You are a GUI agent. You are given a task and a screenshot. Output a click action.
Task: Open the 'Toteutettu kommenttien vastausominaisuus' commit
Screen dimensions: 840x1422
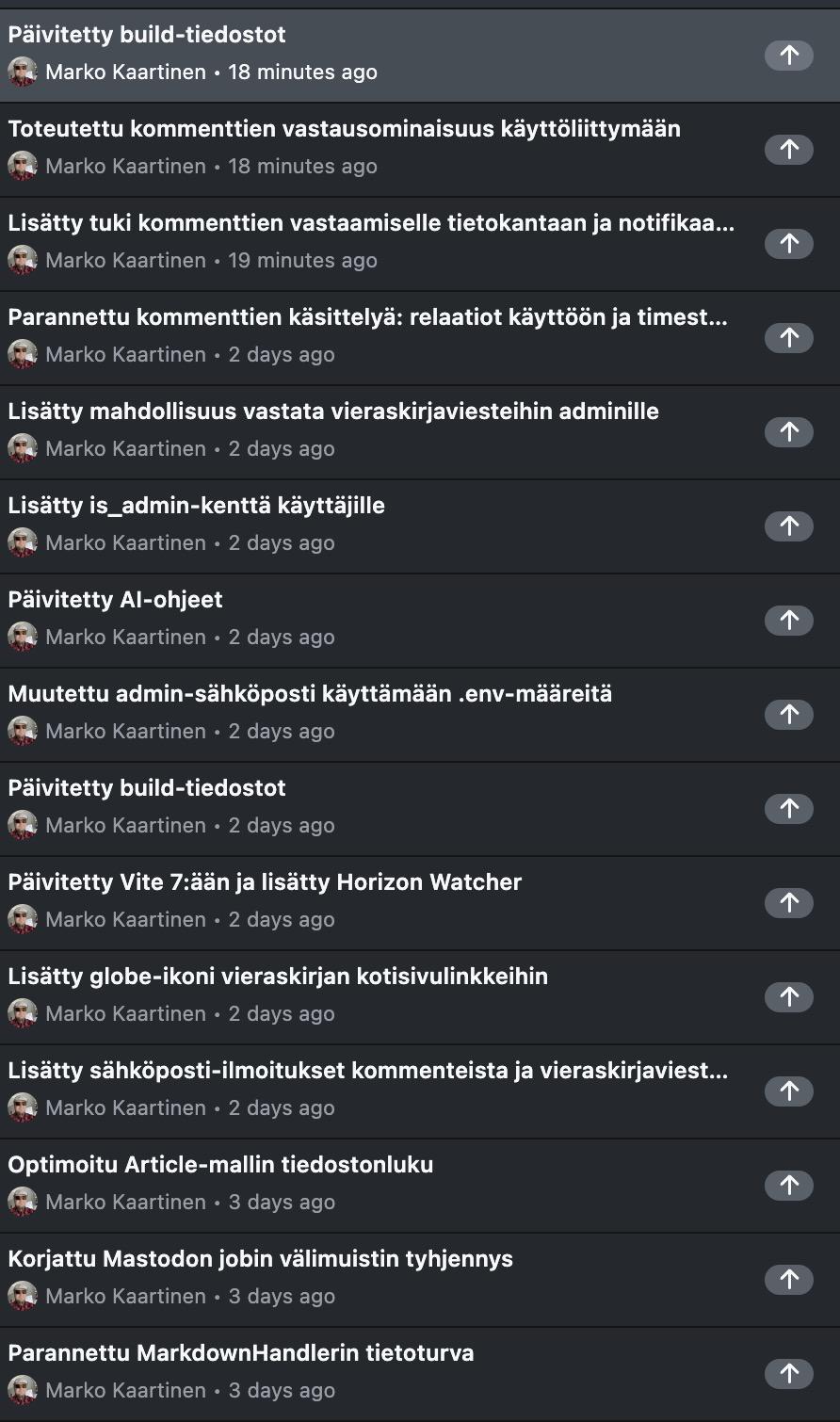[344, 129]
